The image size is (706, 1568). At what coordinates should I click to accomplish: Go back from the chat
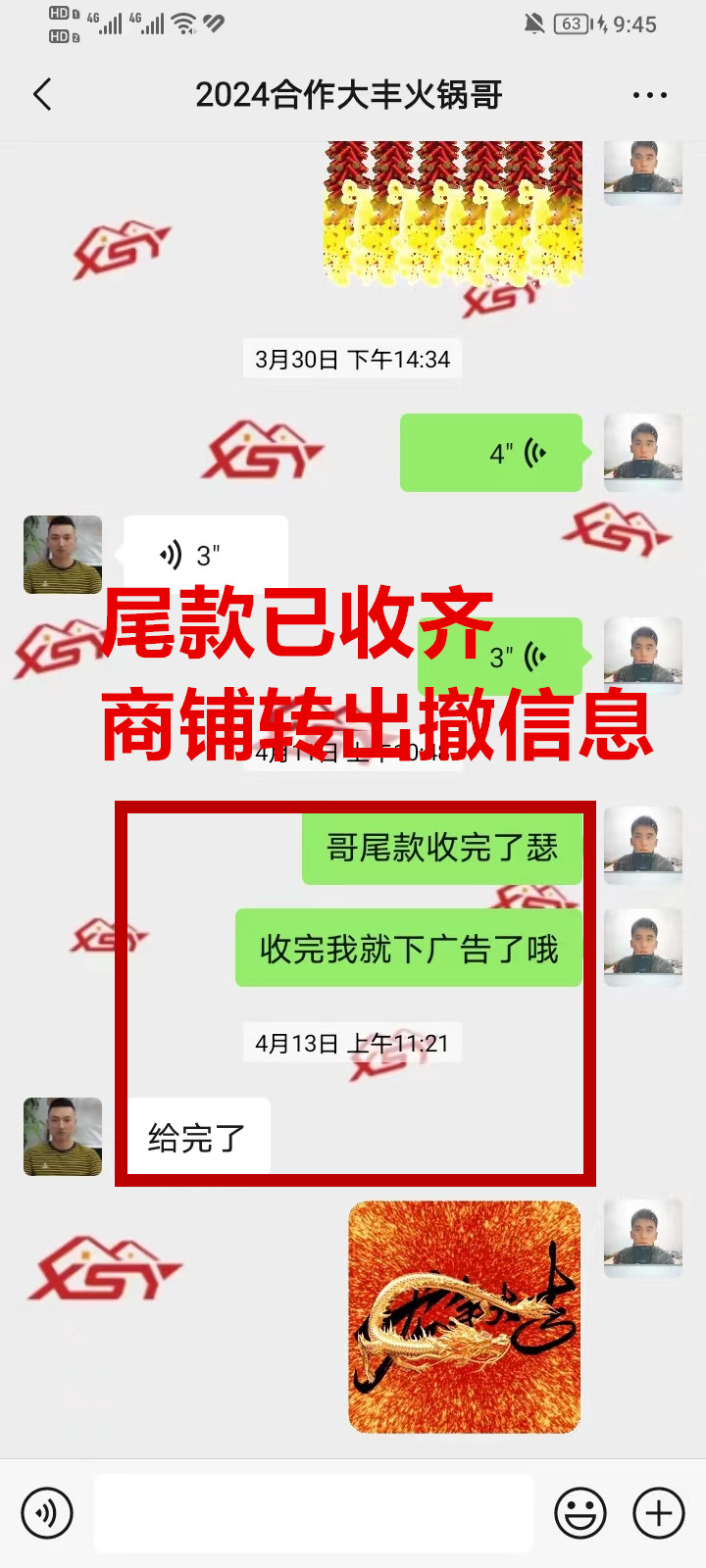[42, 95]
